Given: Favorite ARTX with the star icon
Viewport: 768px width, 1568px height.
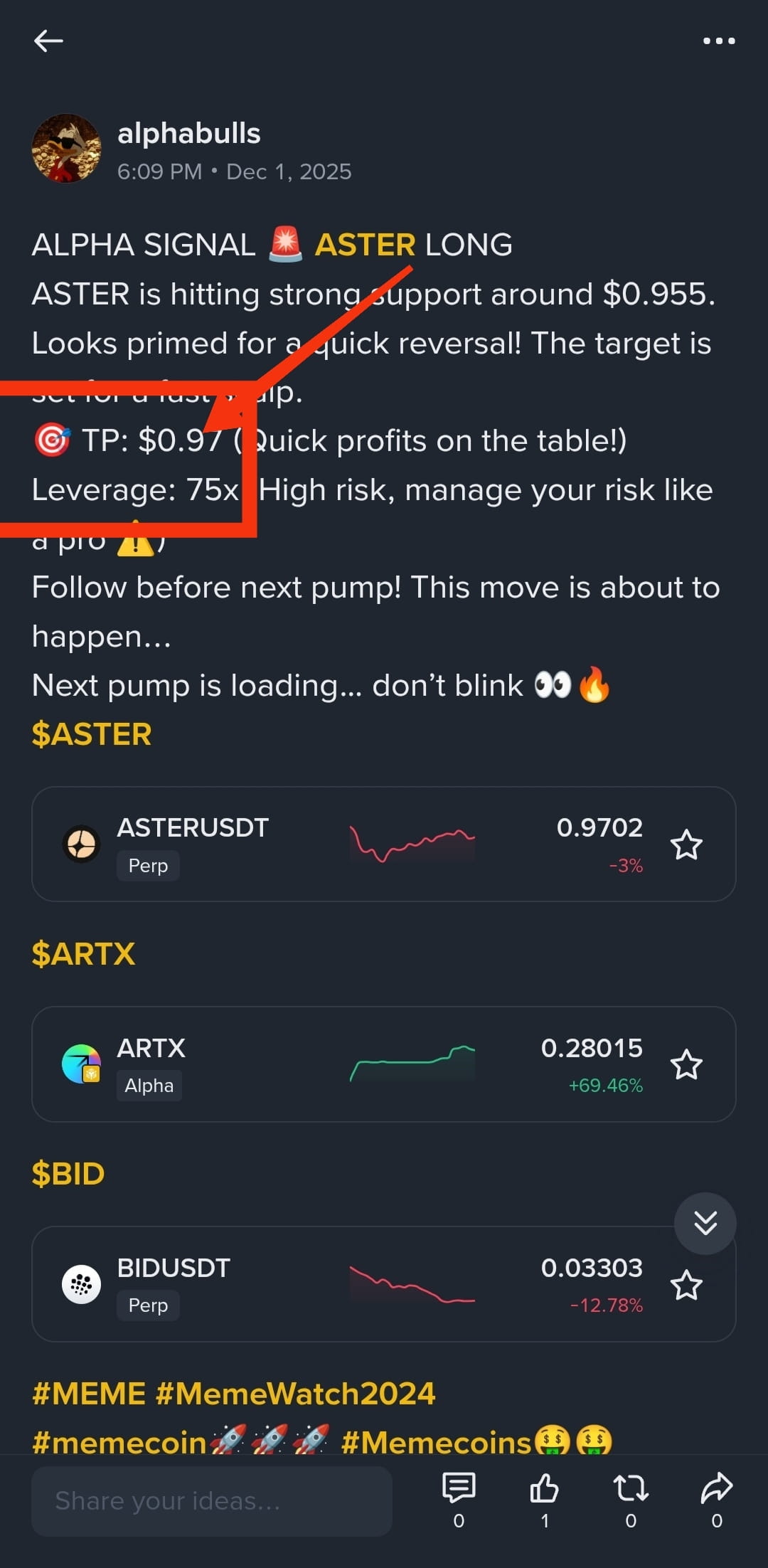Looking at the screenshot, I should [686, 1065].
